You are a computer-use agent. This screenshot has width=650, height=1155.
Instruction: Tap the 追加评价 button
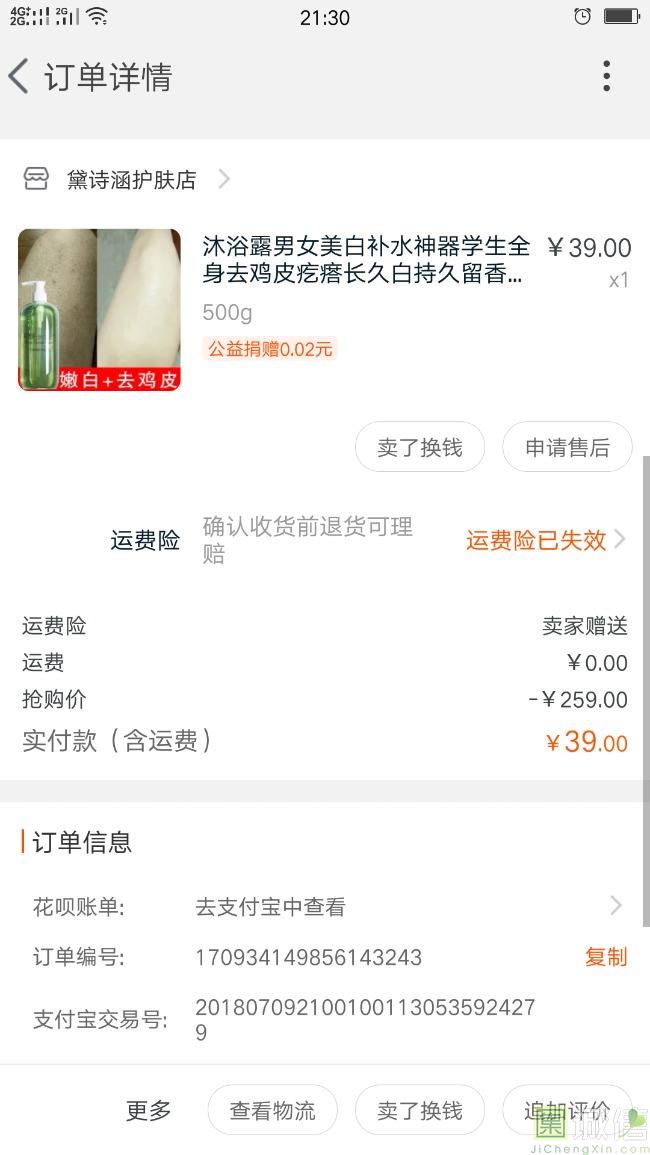pos(566,1110)
